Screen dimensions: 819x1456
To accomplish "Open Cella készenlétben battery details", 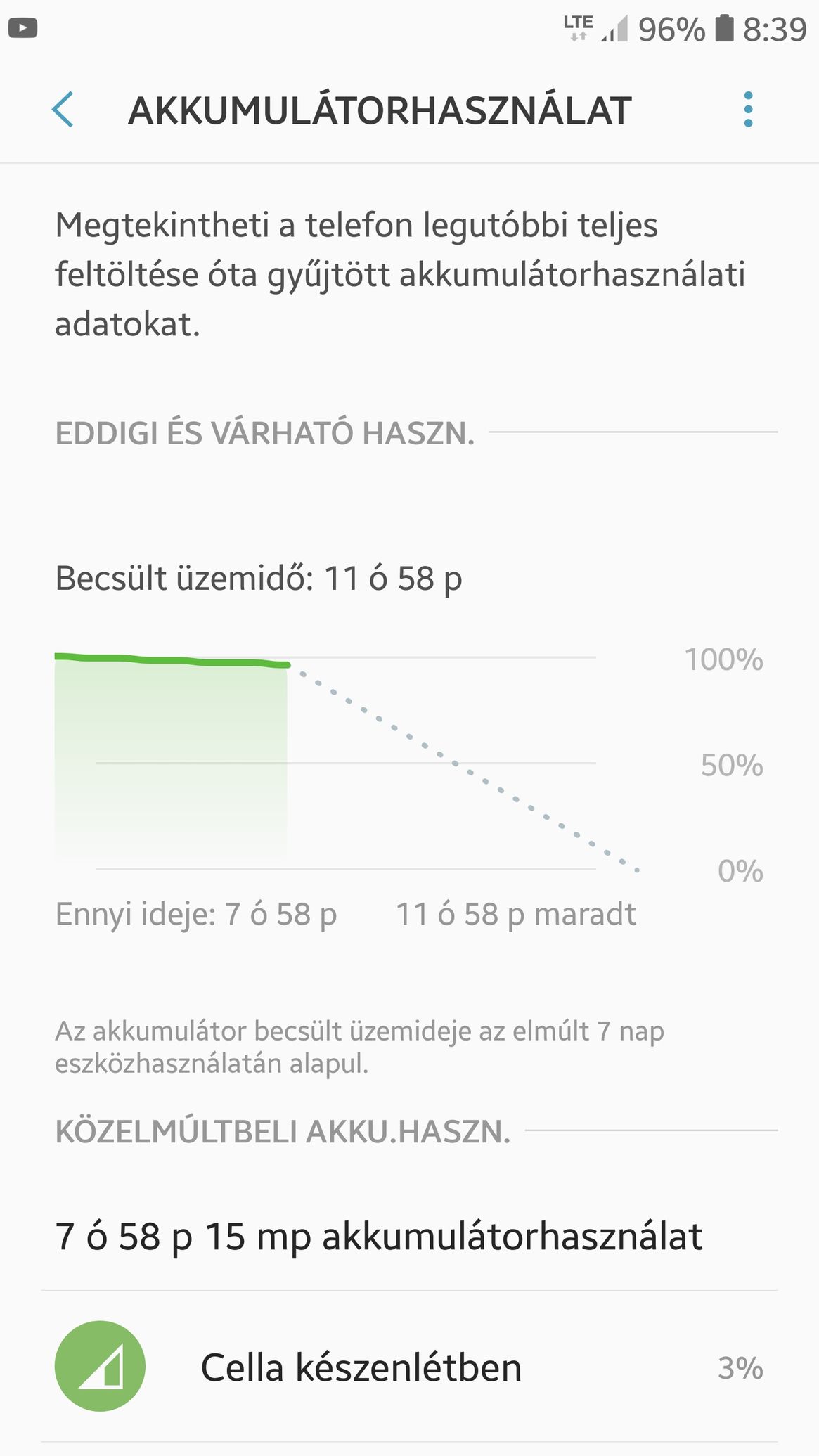I will 409,1367.
